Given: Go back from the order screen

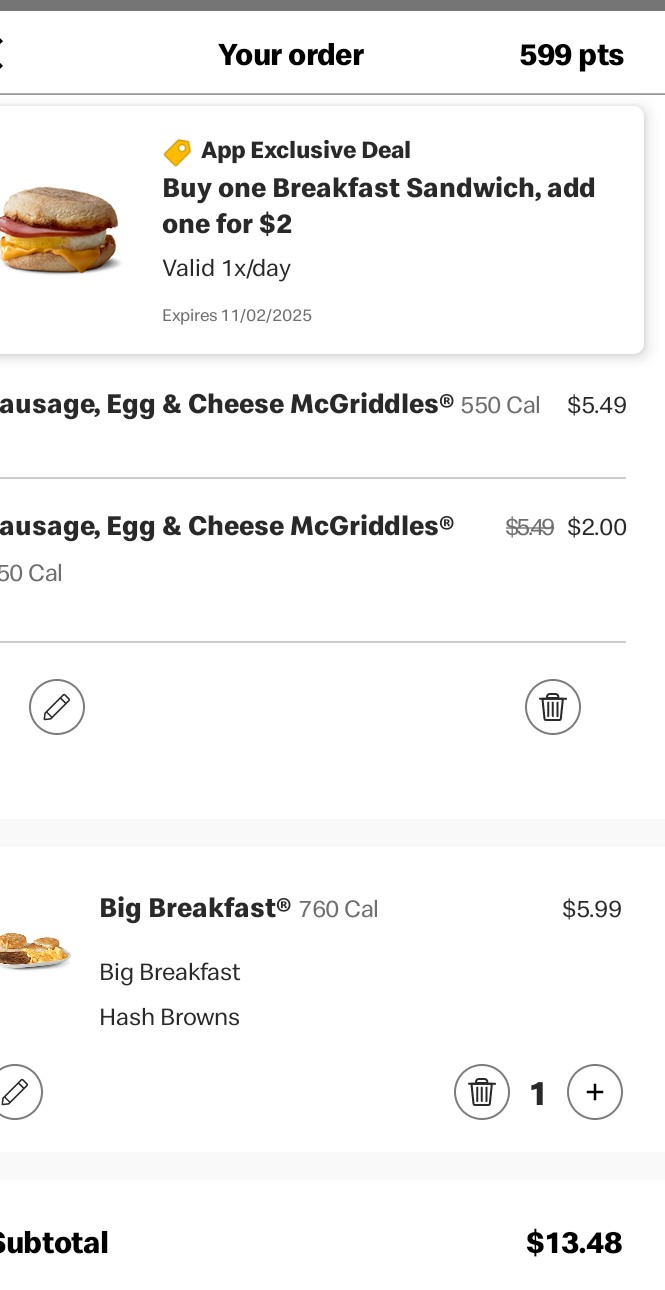Looking at the screenshot, I should click(x=4, y=54).
